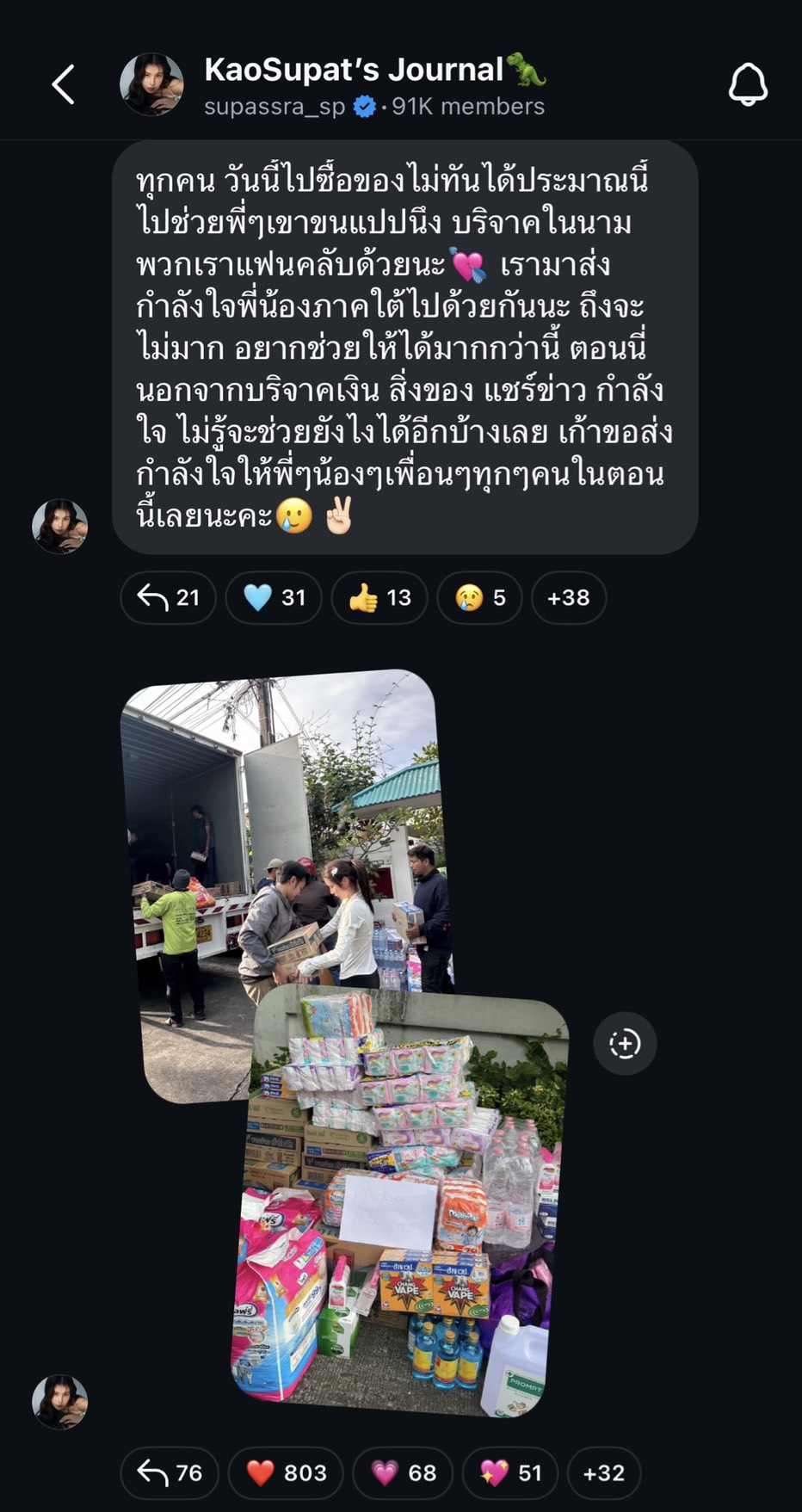Image resolution: width=802 pixels, height=1512 pixels.
Task: View the 76 replies on the photo post
Action: pos(170,1472)
